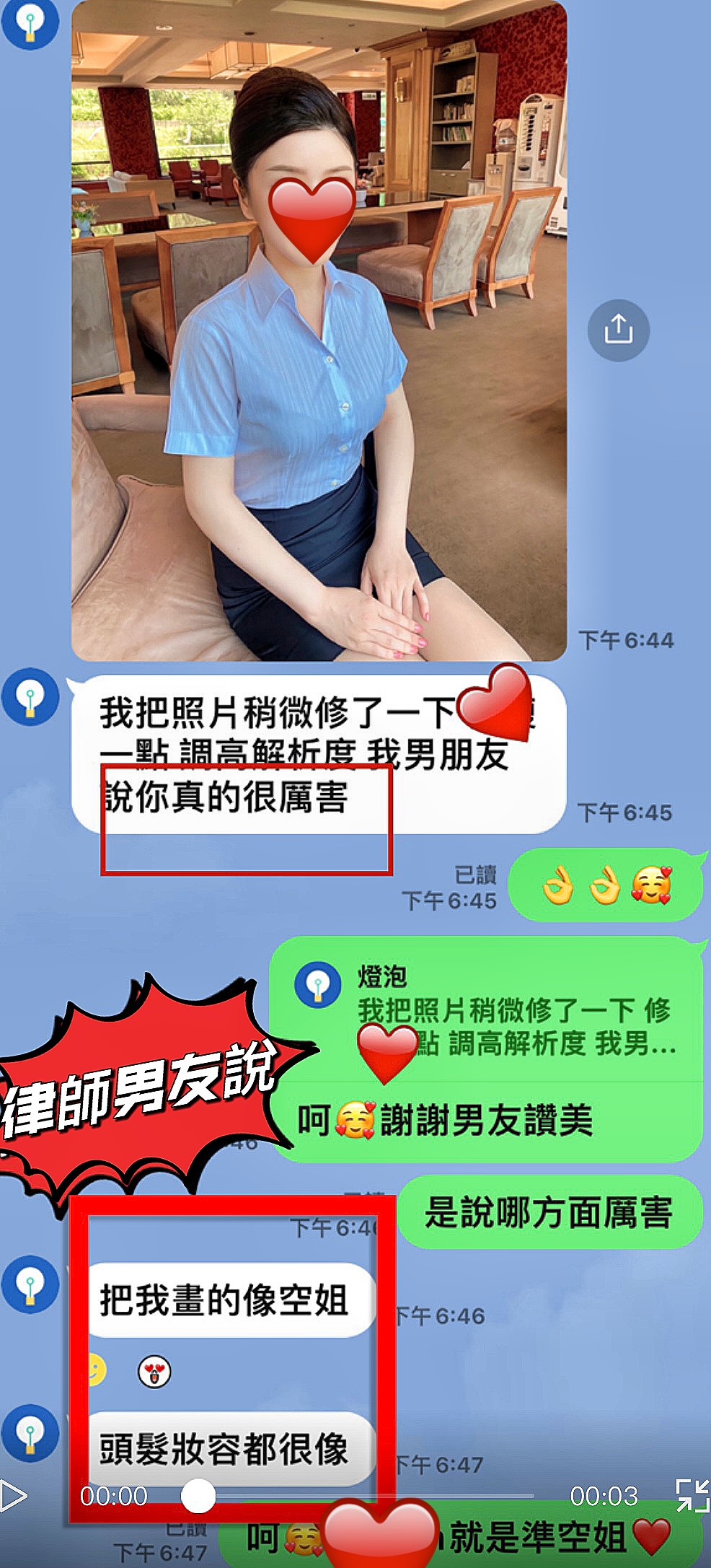Play the video
Viewport: 711px width, 1568px height.
coord(14,1495)
